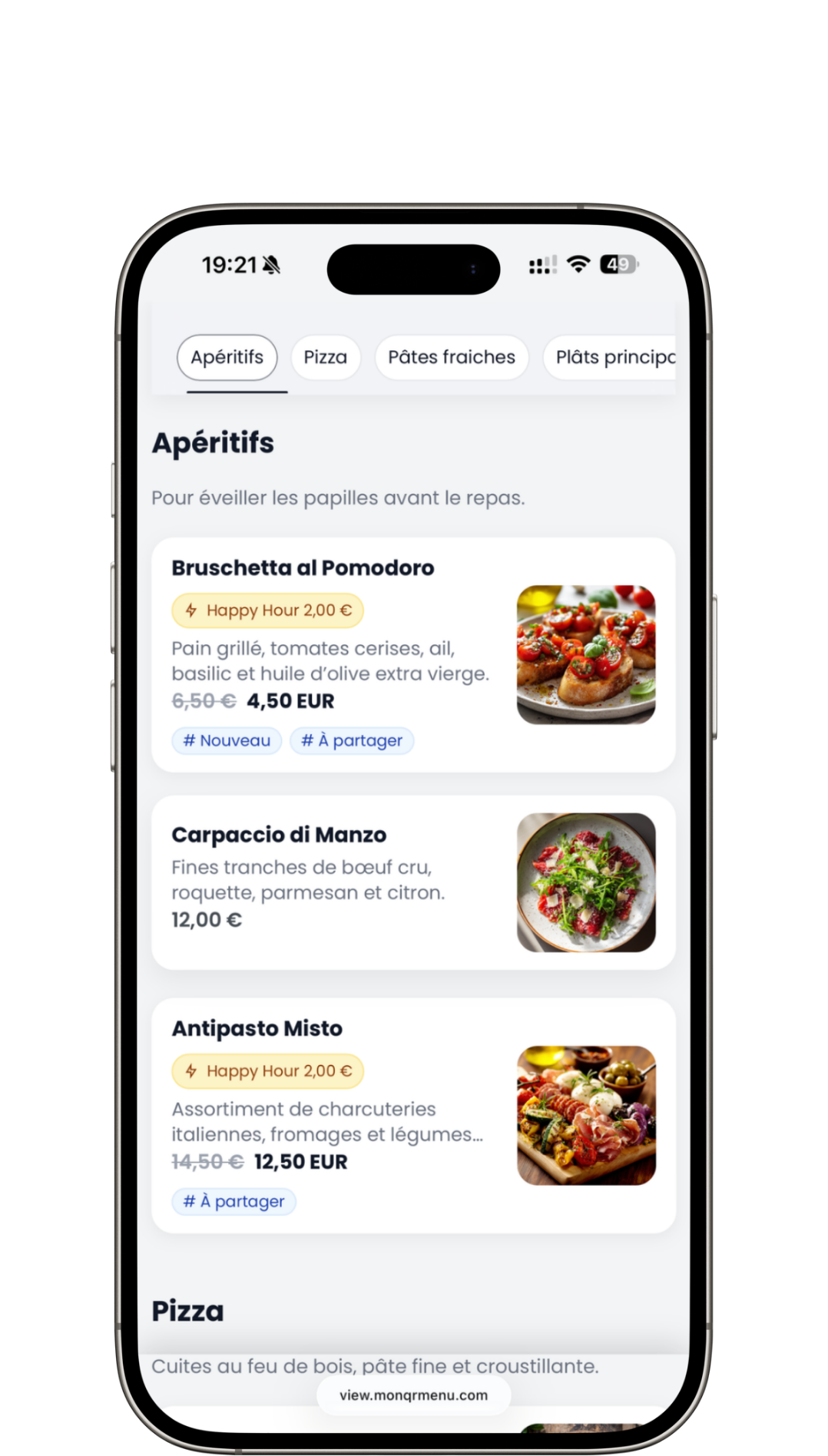Select the Apéritifs category chip
The height and width of the screenshot is (1456, 828).
(x=227, y=358)
